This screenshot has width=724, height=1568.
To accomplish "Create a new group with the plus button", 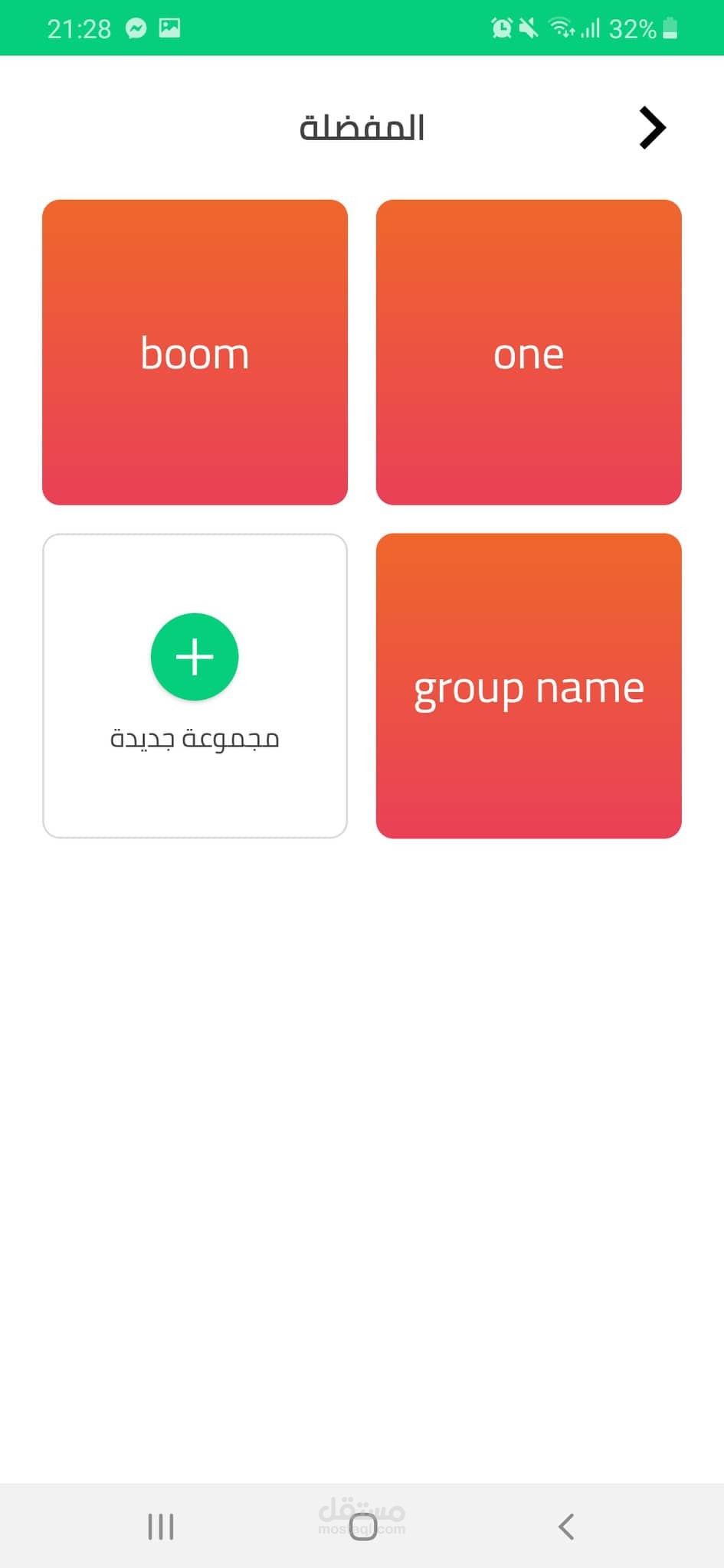I will [195, 657].
